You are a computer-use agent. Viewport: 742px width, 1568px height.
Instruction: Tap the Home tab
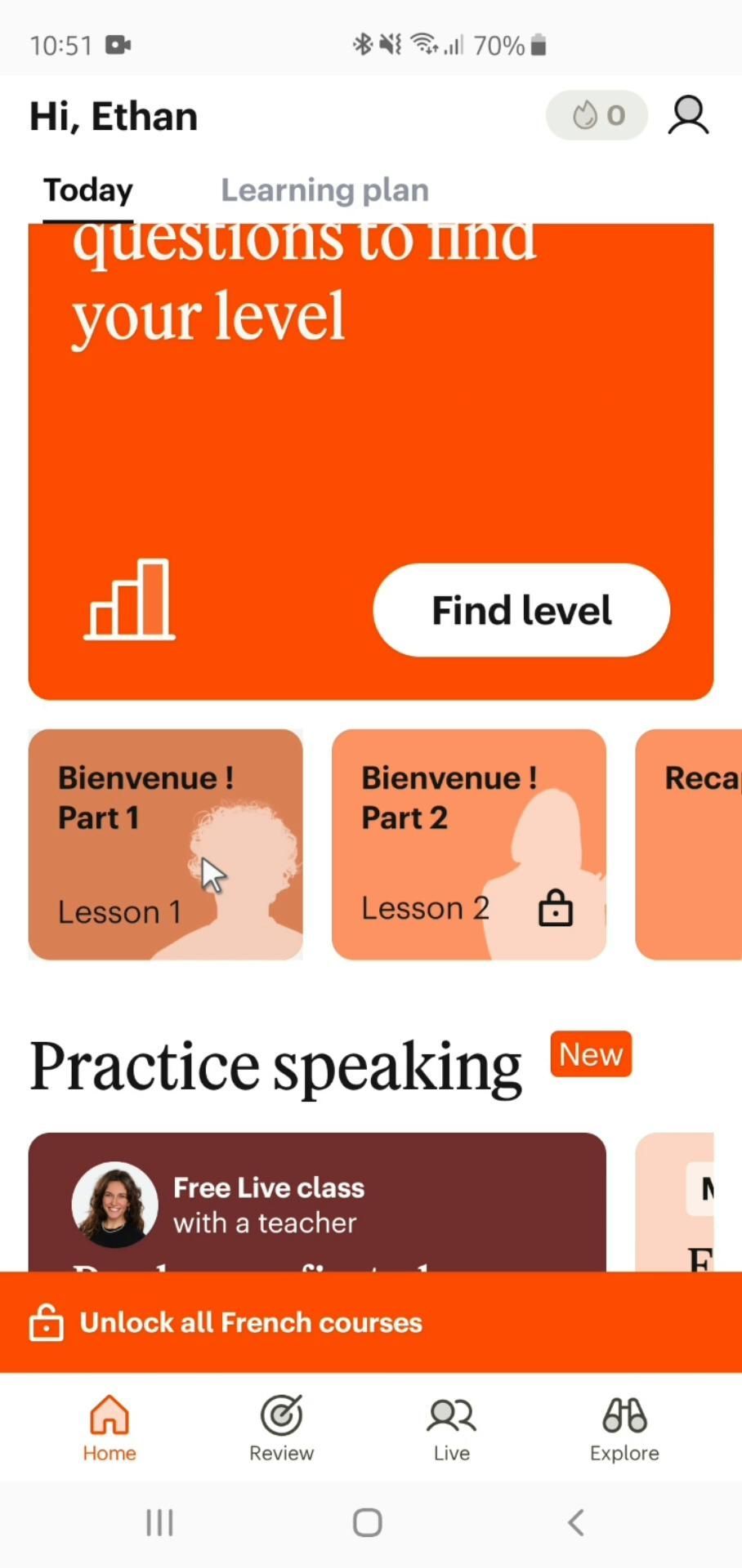110,1428
